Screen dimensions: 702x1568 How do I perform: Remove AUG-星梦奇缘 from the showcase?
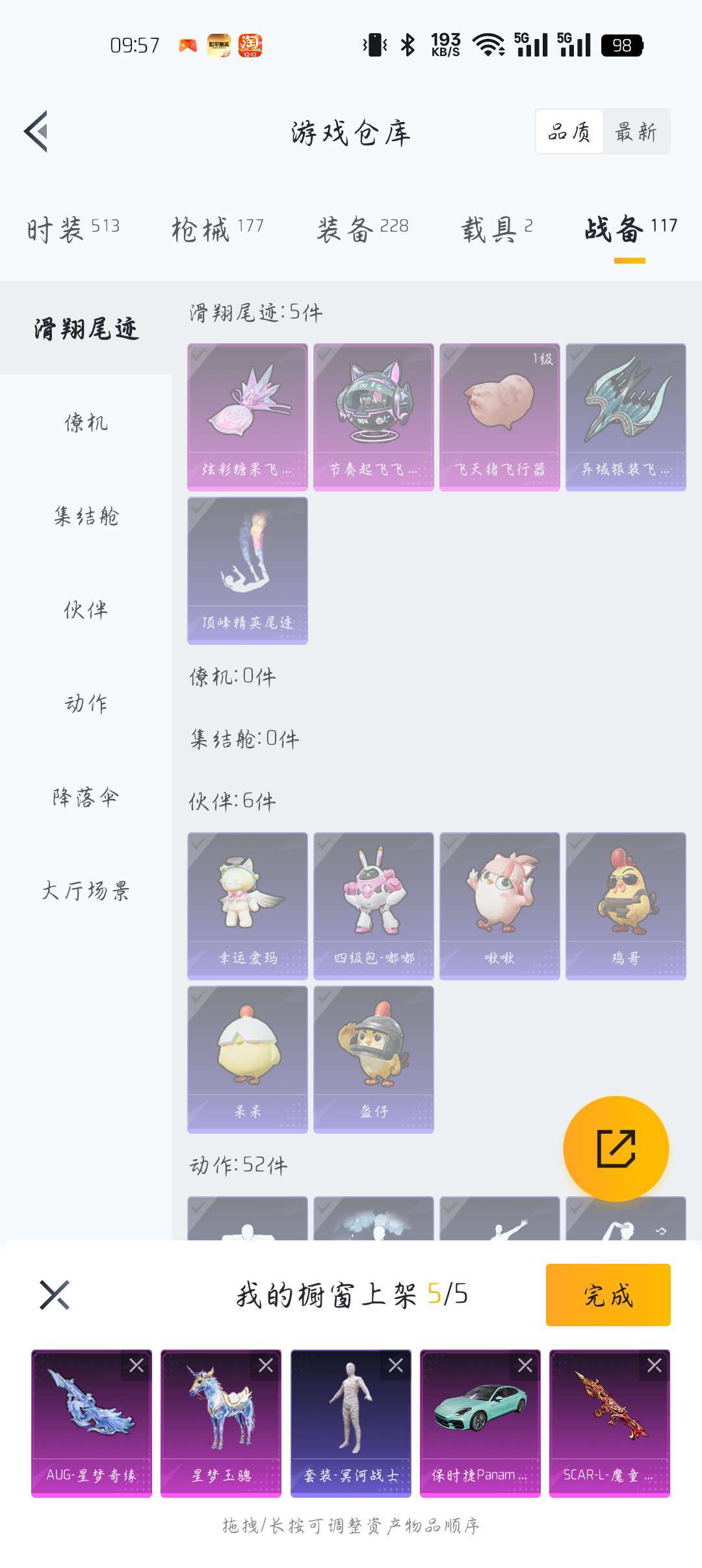(136, 1366)
